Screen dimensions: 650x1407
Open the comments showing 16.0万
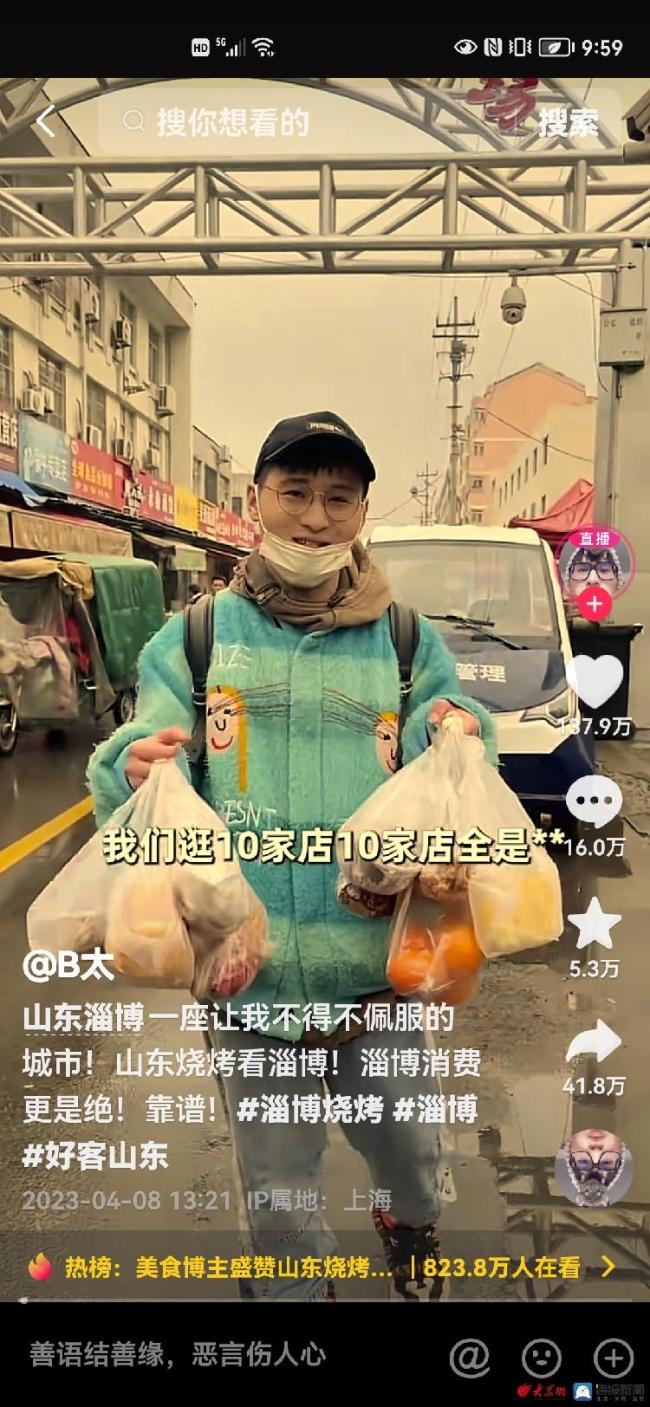coord(594,803)
